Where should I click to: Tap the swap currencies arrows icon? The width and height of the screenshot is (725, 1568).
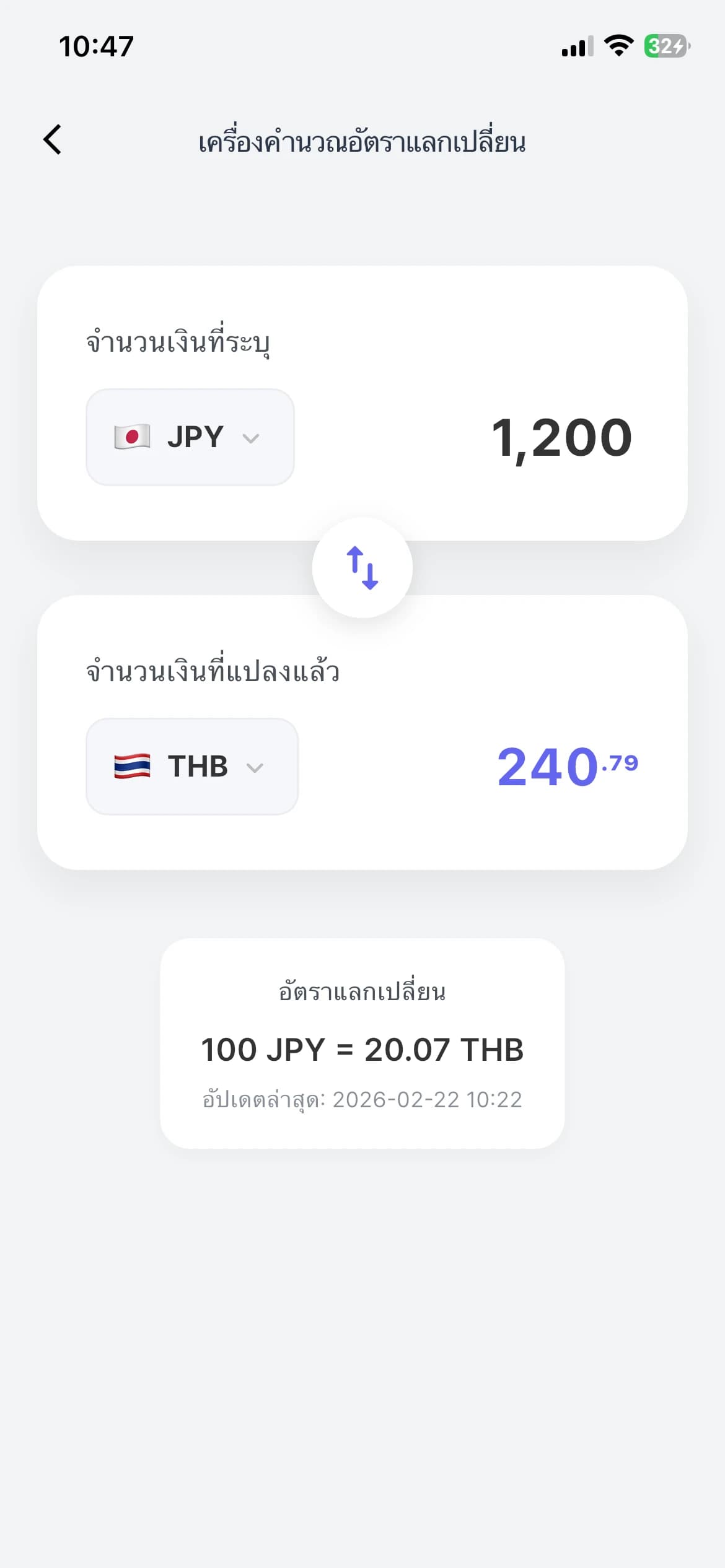(362, 567)
